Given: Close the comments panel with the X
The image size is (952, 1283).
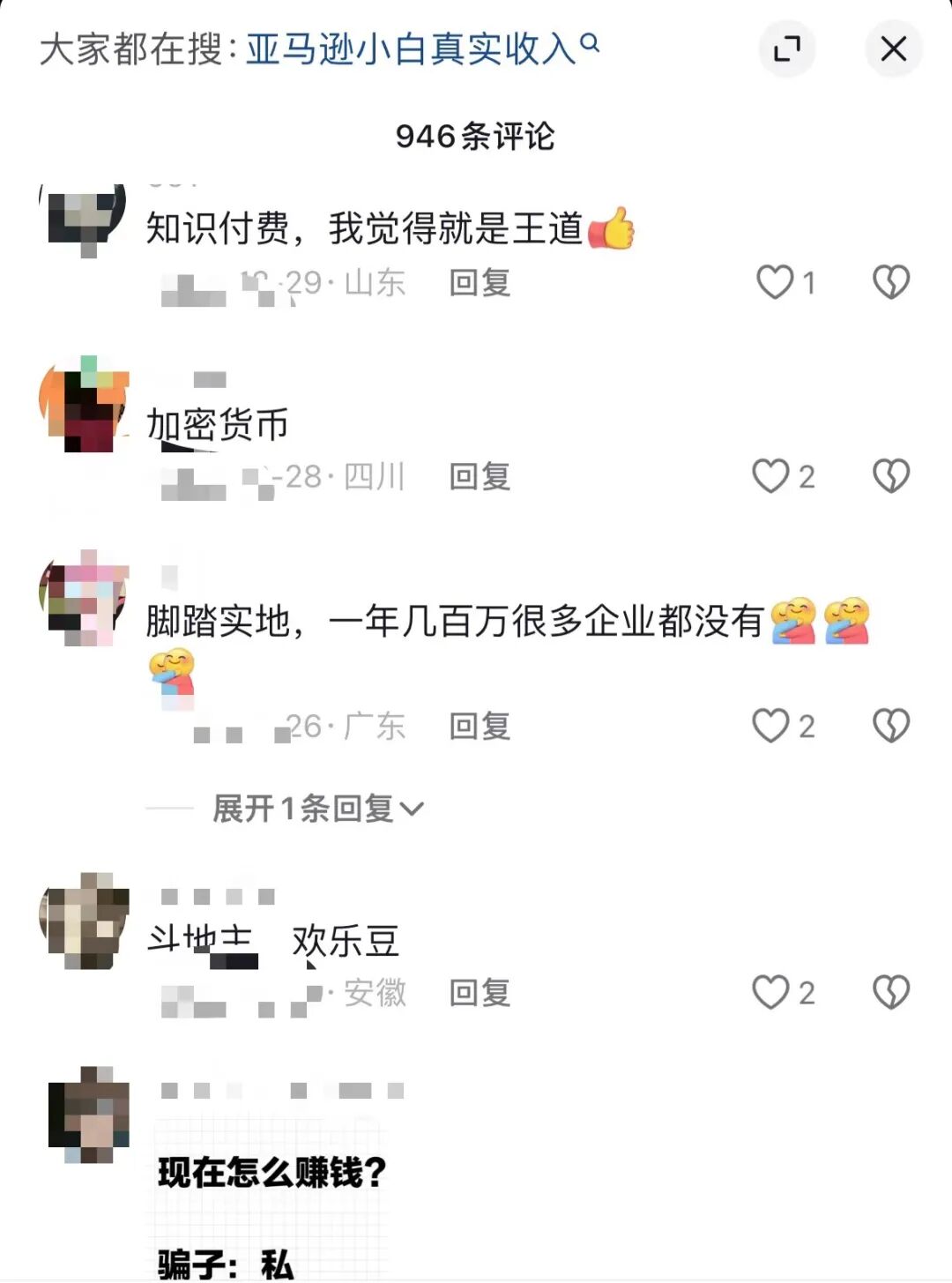Looking at the screenshot, I should click(894, 49).
